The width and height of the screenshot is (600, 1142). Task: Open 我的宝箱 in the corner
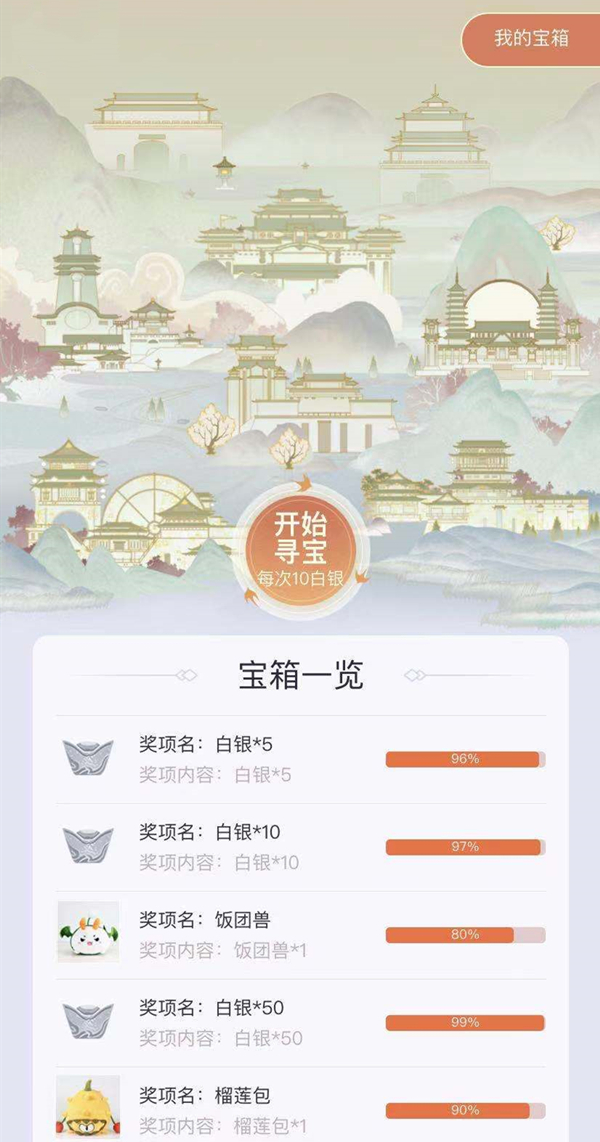tap(531, 39)
